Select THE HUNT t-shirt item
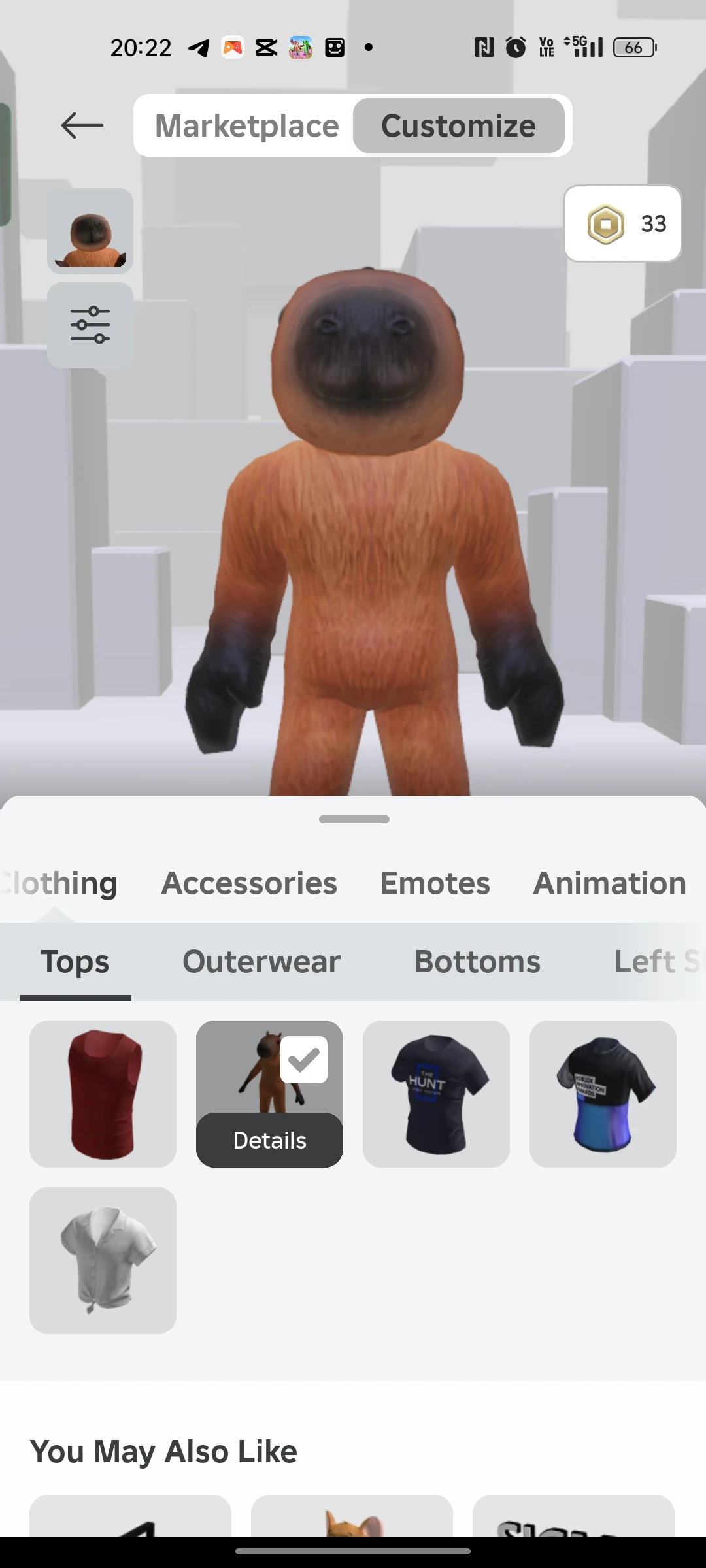The width and height of the screenshot is (706, 1568). [436, 1094]
